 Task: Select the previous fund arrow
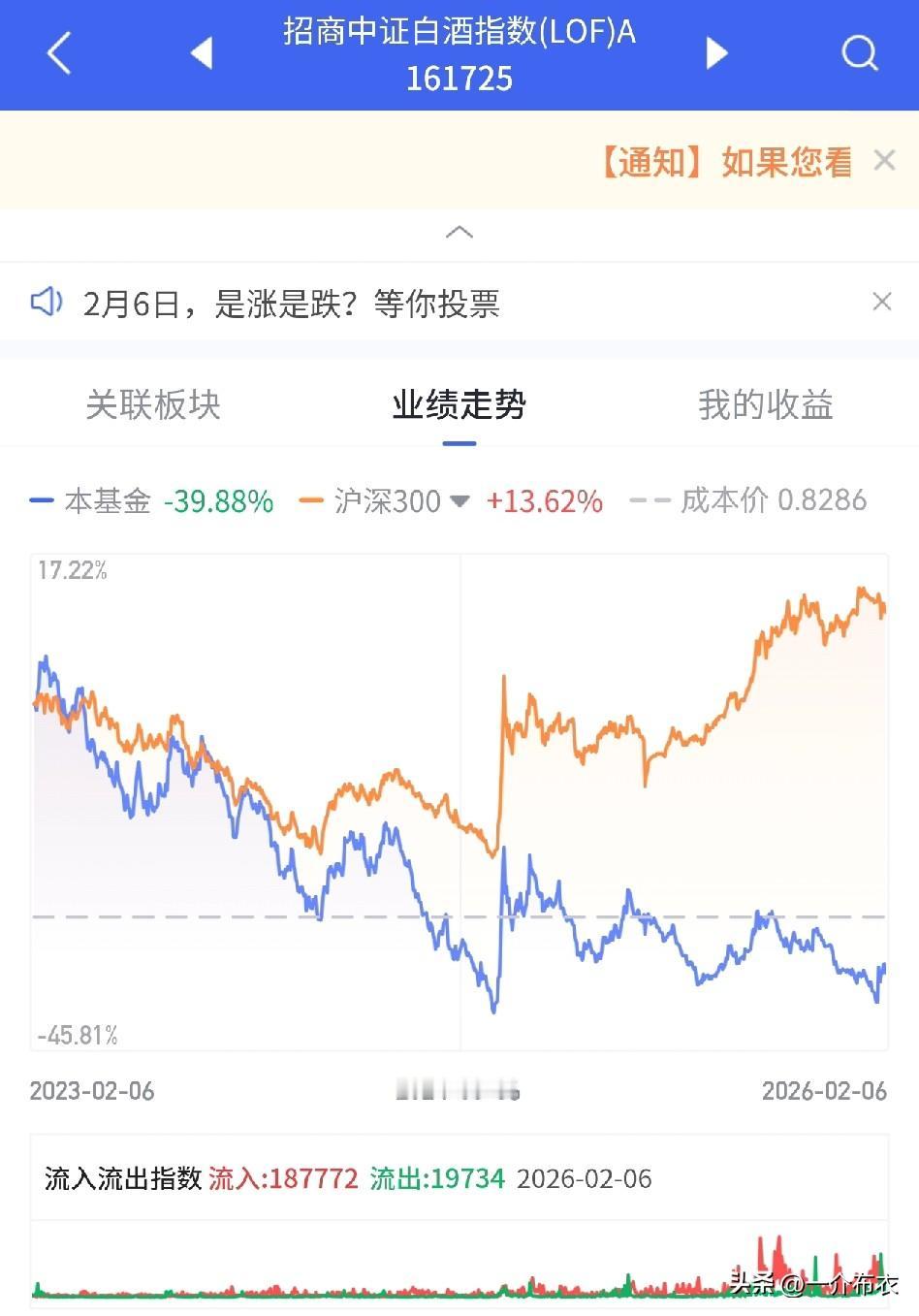click(x=202, y=53)
